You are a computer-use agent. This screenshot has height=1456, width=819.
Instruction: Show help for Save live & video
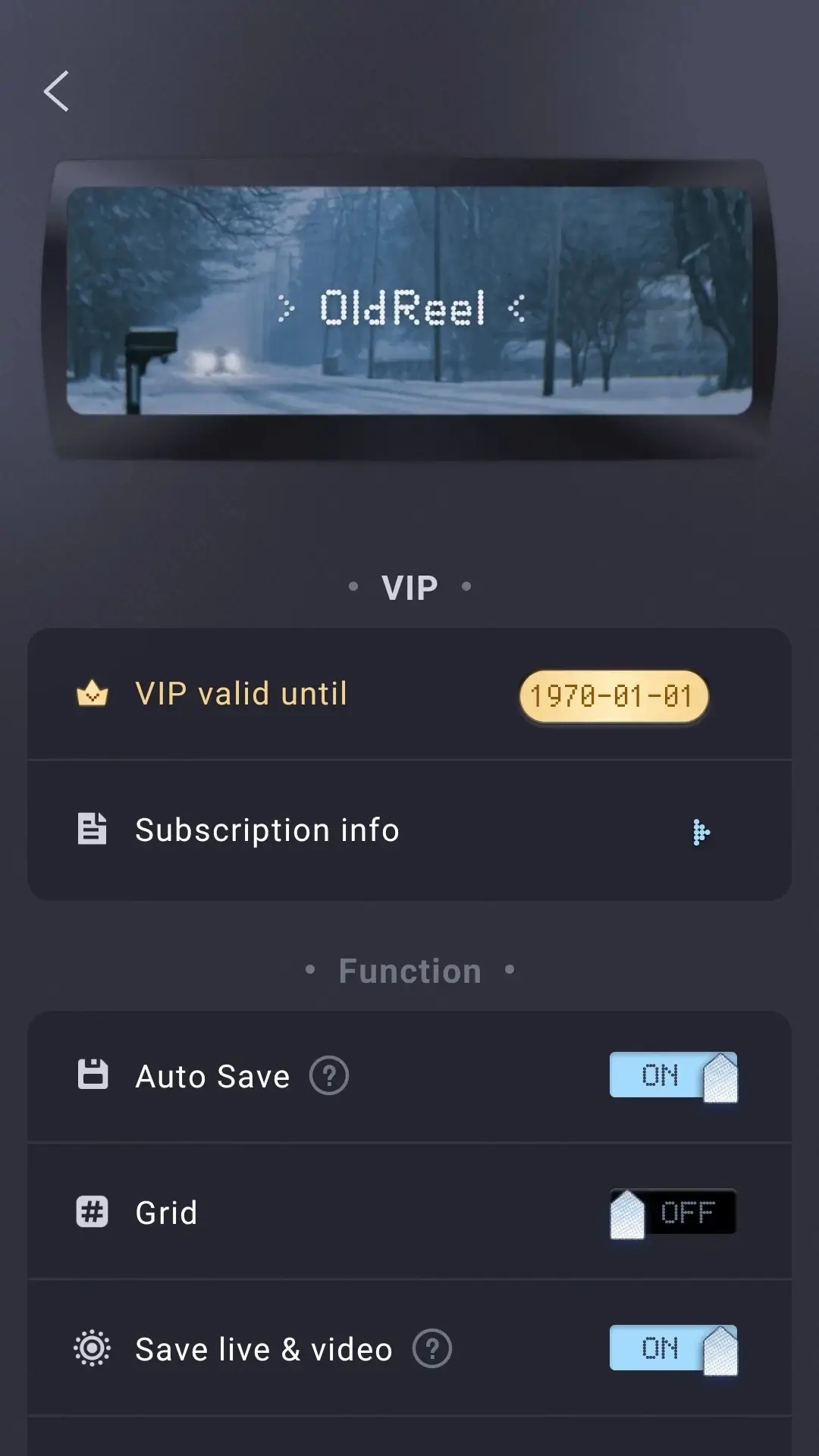coord(432,1348)
